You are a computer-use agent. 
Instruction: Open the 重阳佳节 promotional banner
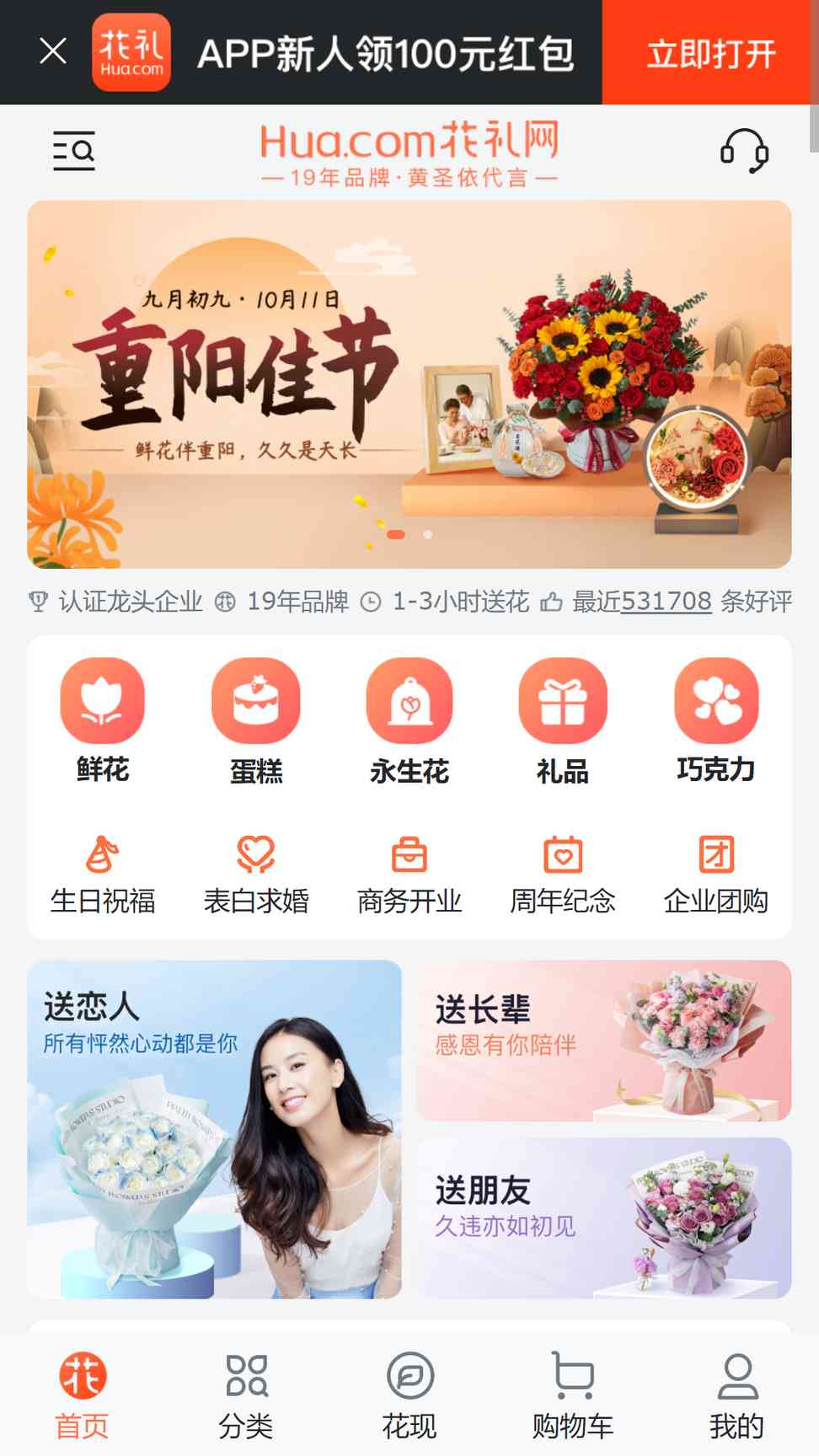409,384
